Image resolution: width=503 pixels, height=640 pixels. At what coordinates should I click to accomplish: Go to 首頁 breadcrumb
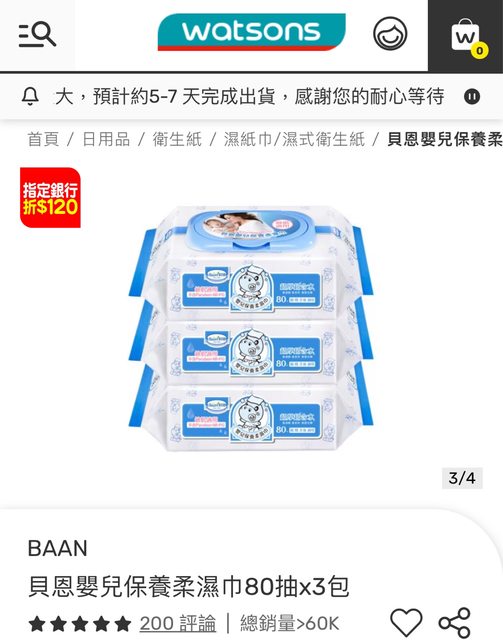43,140
